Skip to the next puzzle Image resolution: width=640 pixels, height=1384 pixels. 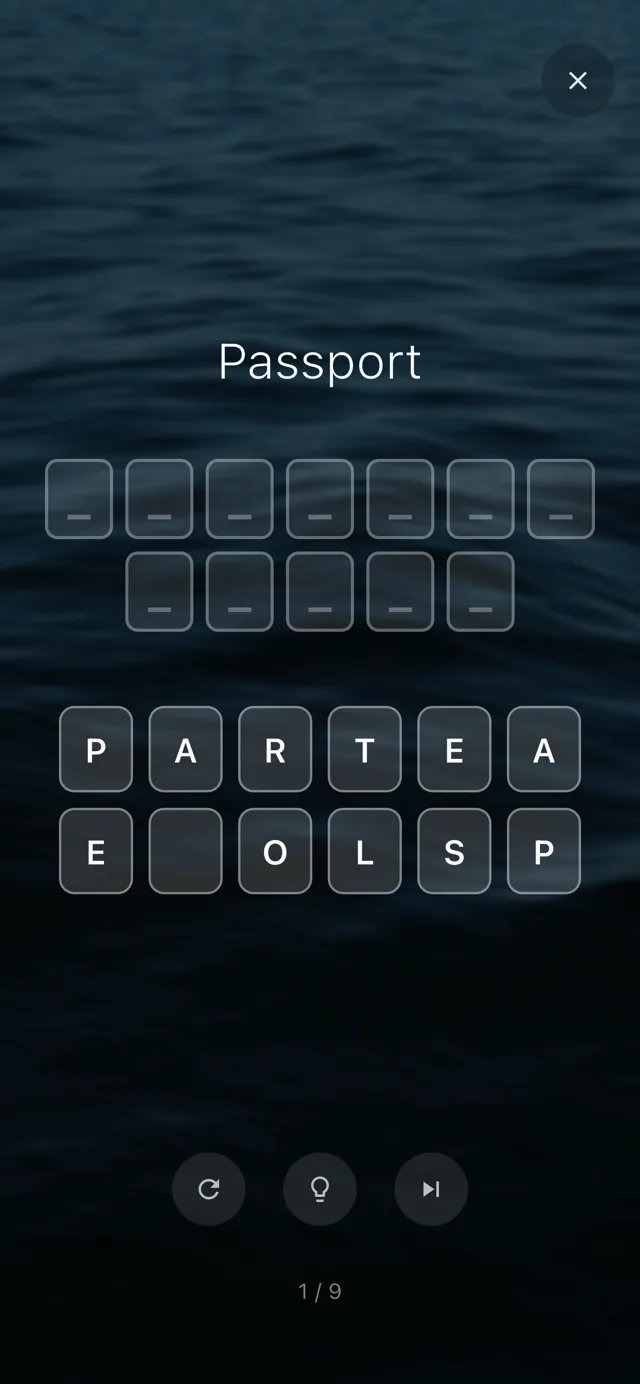pos(431,1189)
